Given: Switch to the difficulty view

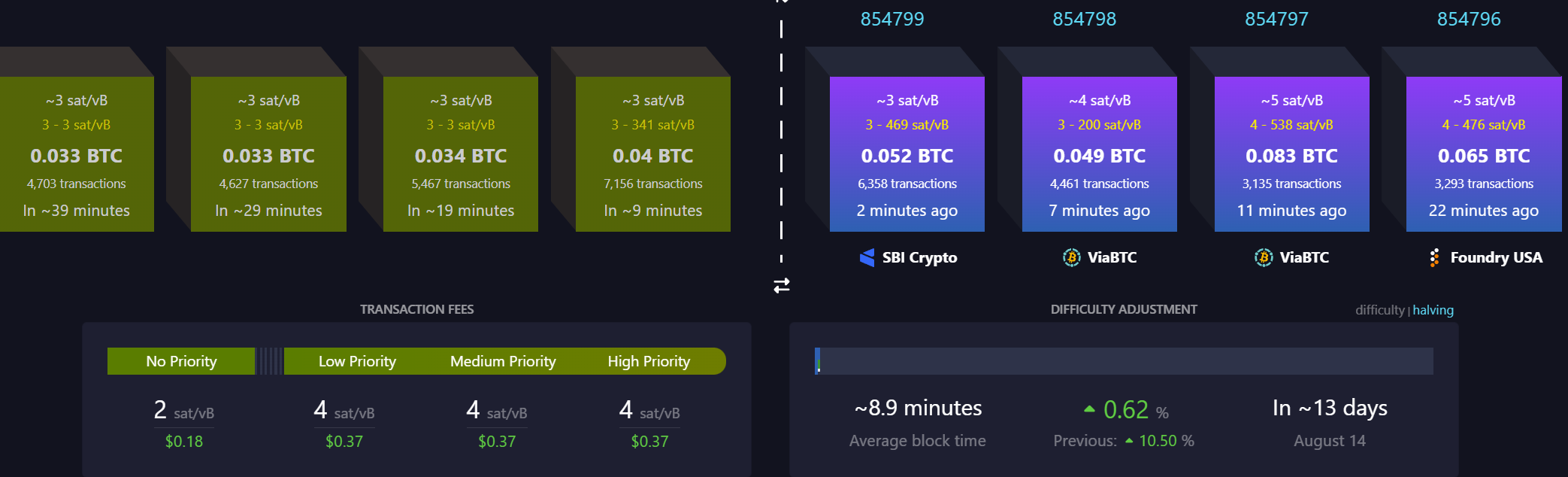Looking at the screenshot, I should (x=1379, y=310).
